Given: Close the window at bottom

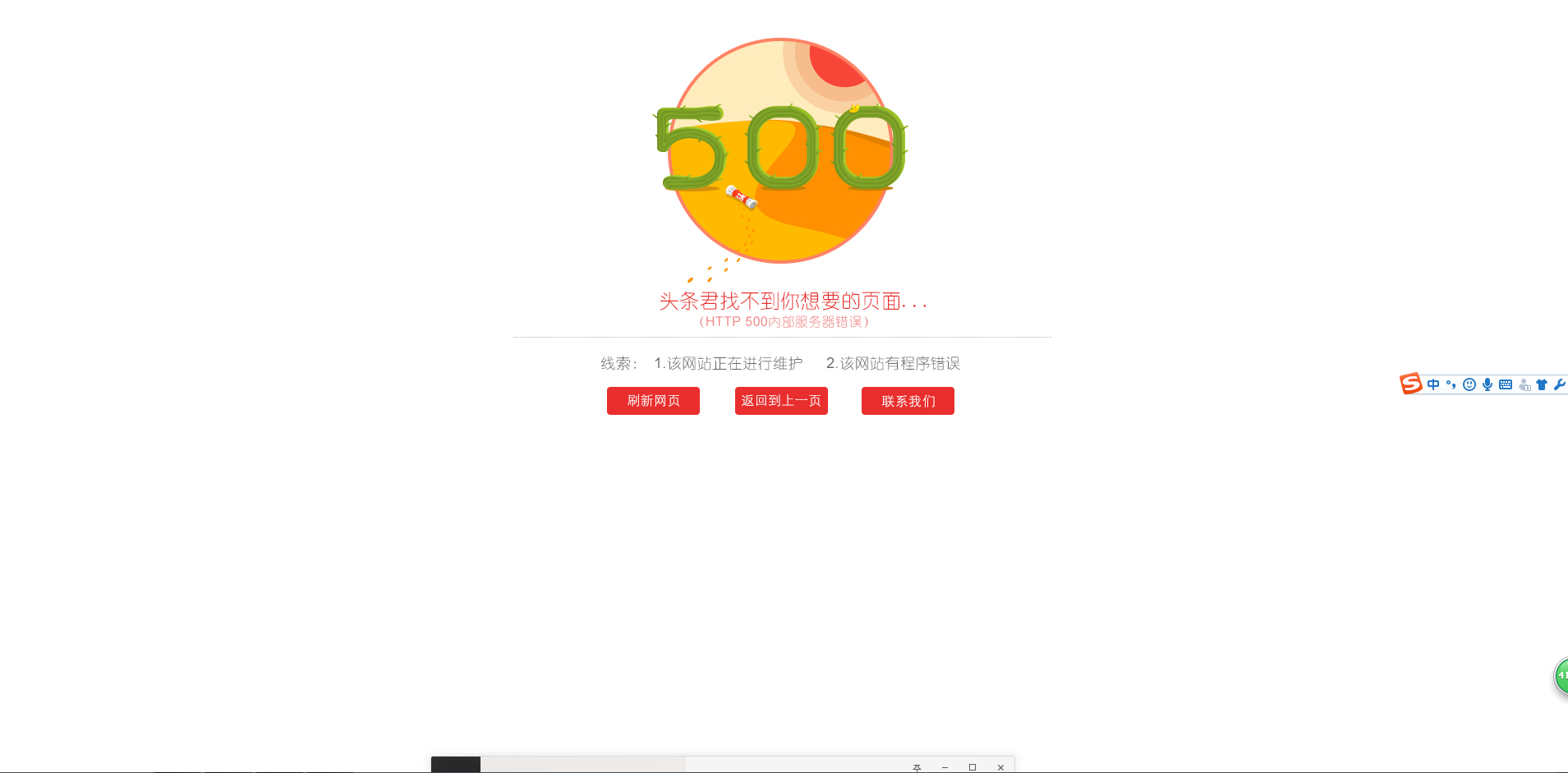Looking at the screenshot, I should pyautogui.click(x=1000, y=767).
